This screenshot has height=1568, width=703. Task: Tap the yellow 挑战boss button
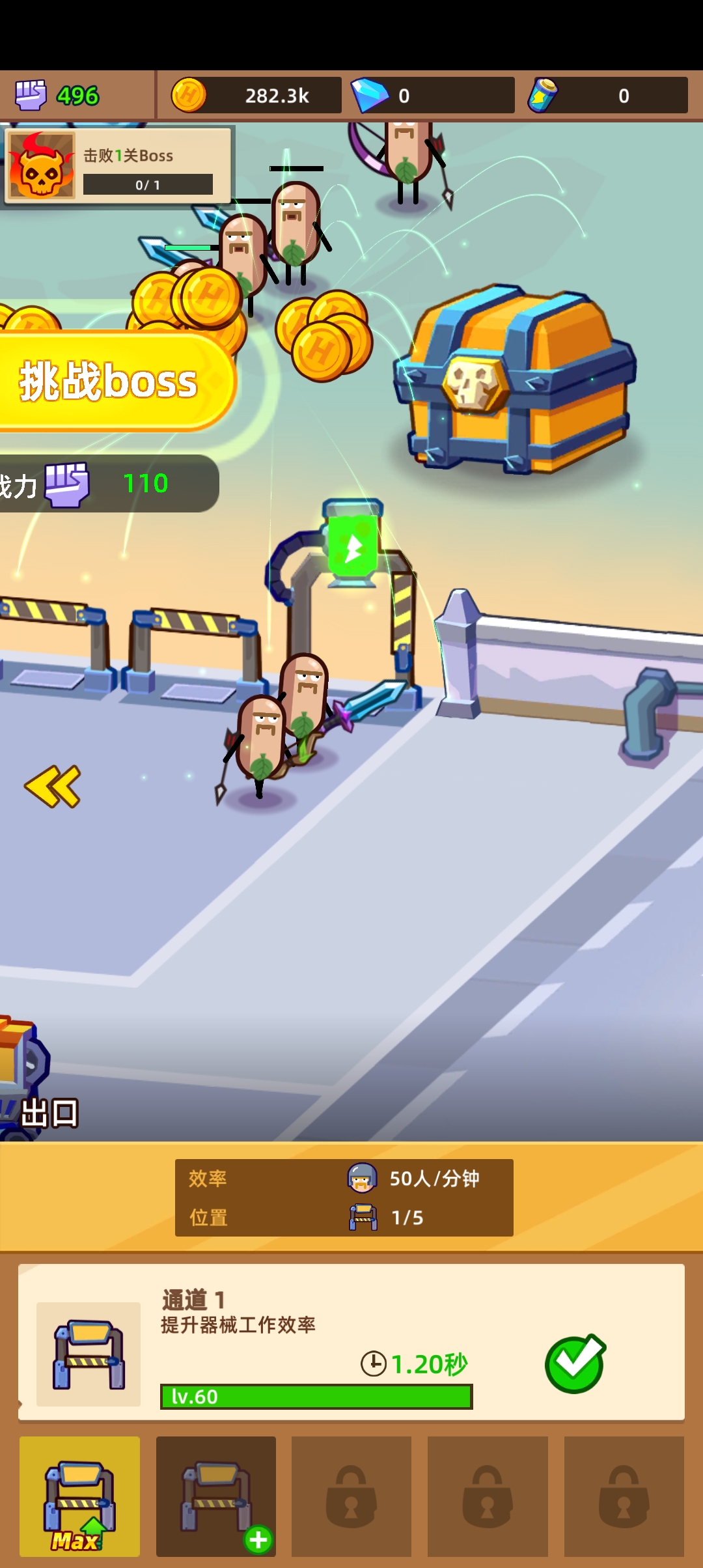(111, 382)
